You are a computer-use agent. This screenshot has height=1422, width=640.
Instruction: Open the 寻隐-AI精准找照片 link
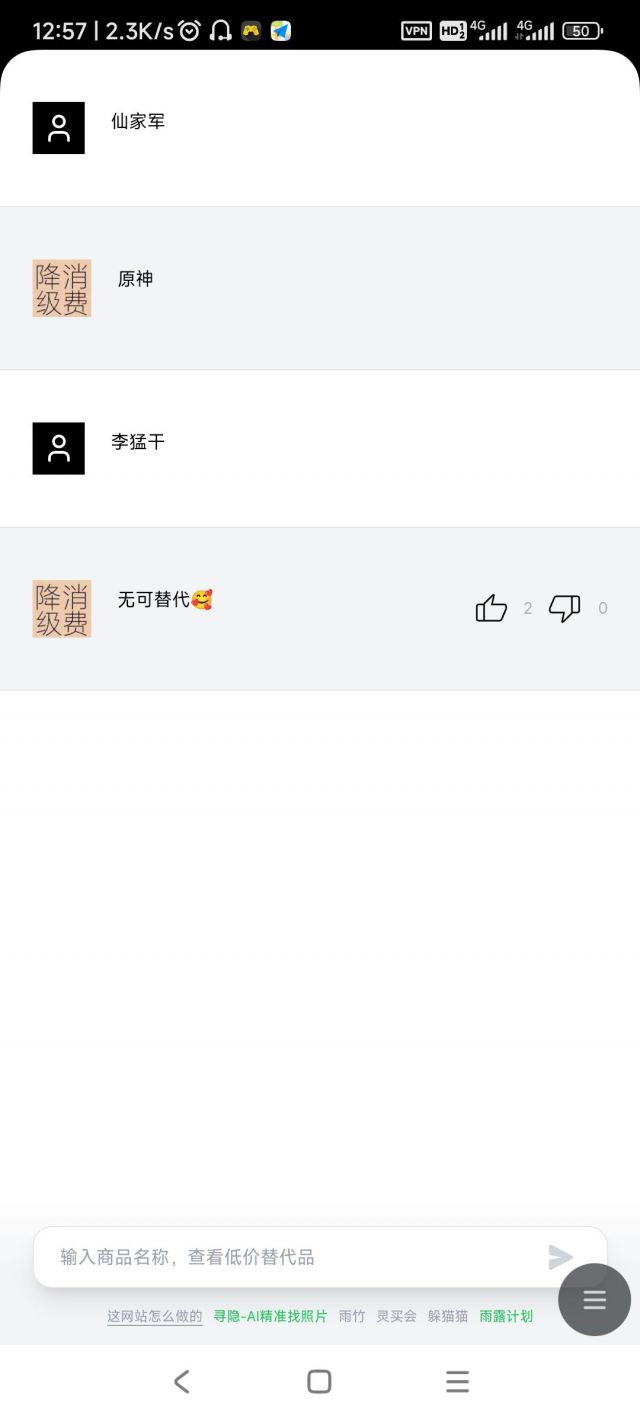pyautogui.click(x=270, y=1316)
